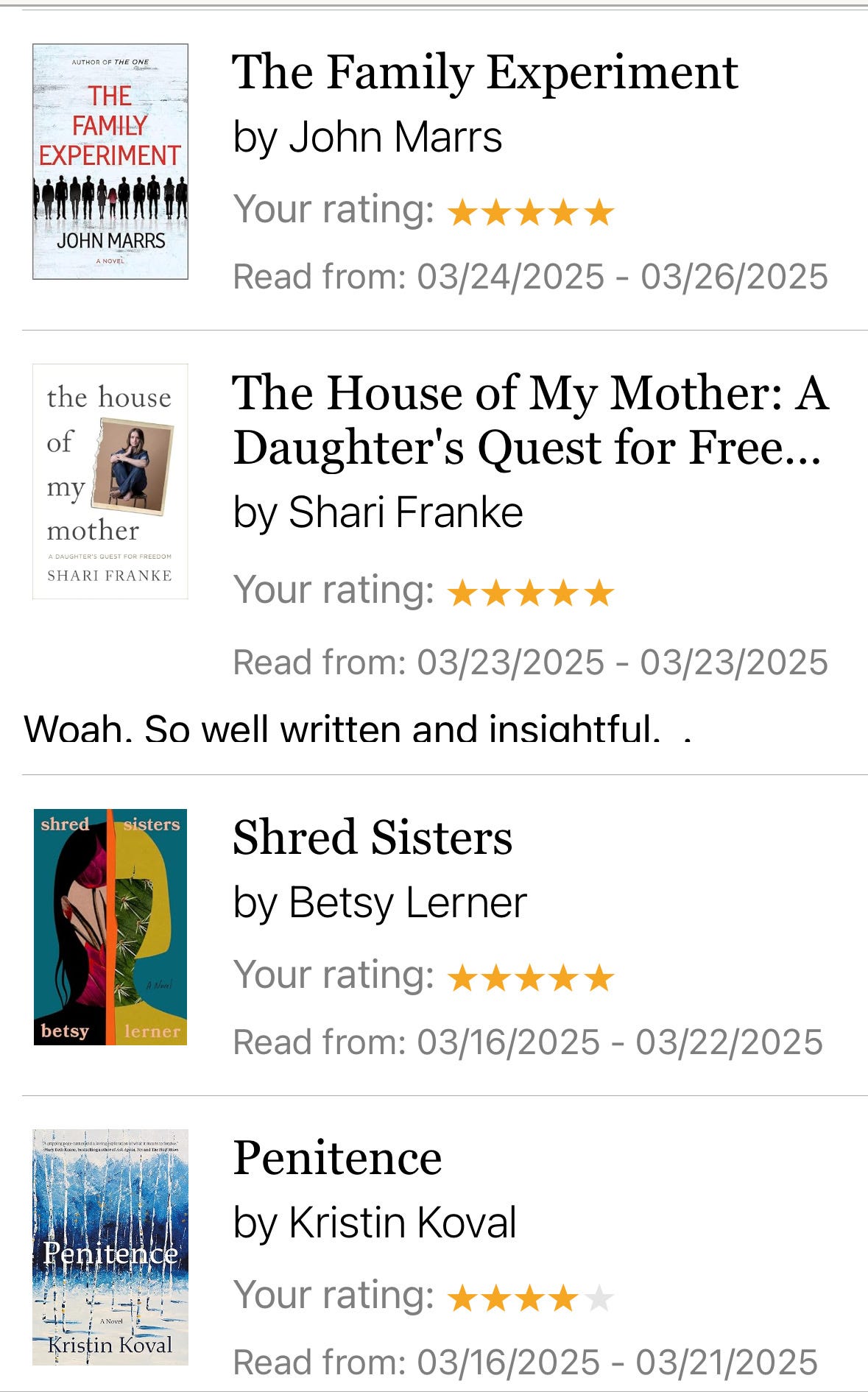View Penitence title details
The width and height of the screenshot is (868, 1392).
337,1159
